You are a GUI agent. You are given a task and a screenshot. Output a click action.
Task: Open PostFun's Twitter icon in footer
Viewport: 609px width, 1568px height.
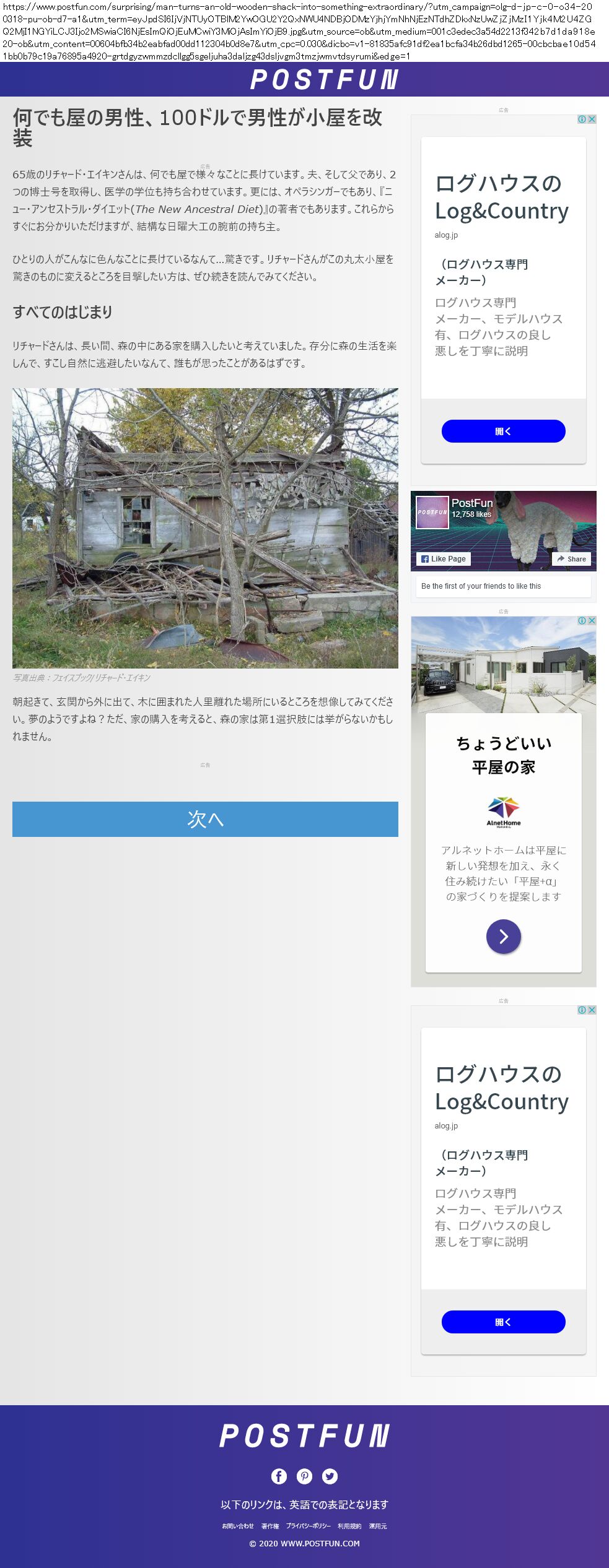click(x=330, y=1476)
